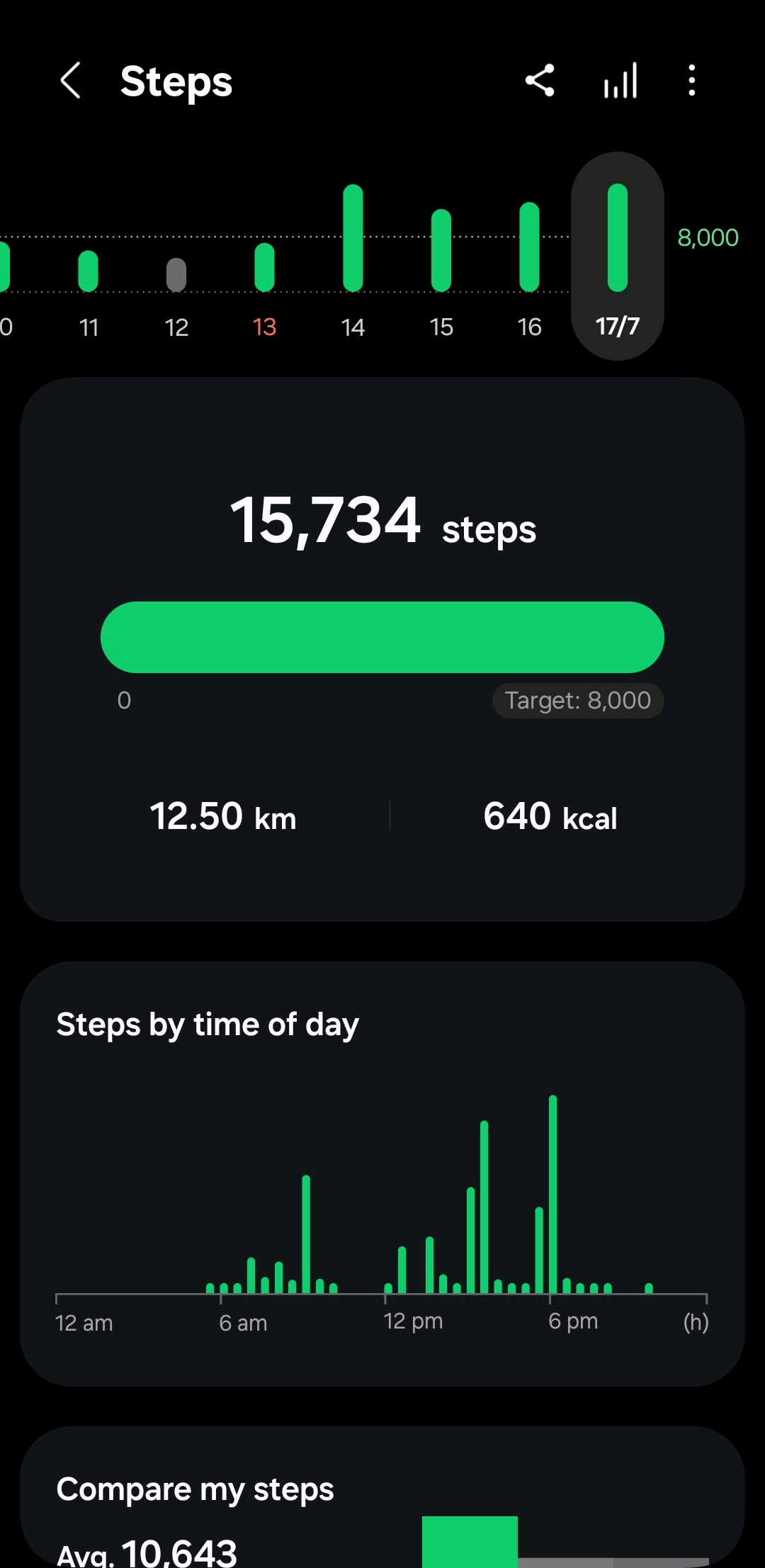The width and height of the screenshot is (765, 1568).
Task: Select day 14 in the chart
Action: 353,261
